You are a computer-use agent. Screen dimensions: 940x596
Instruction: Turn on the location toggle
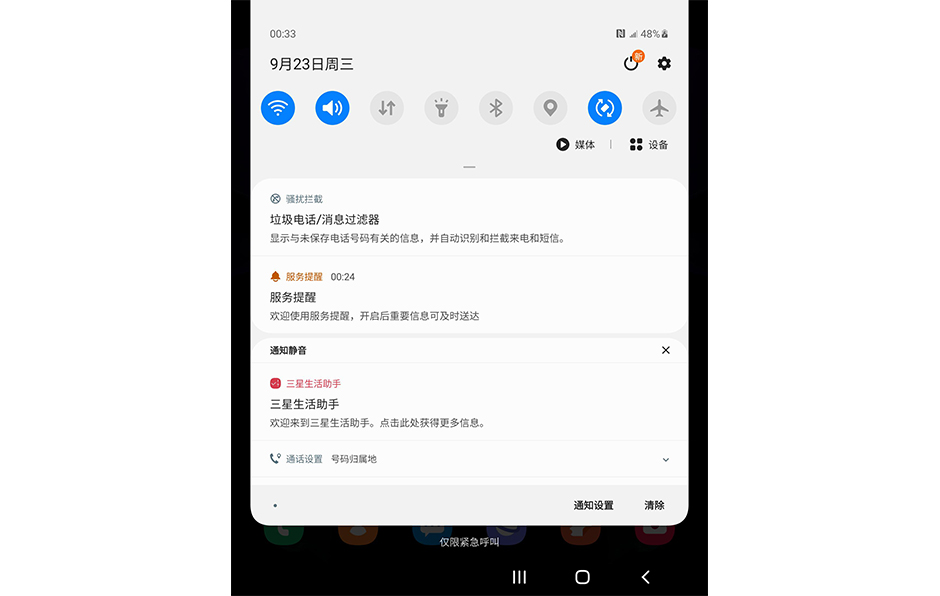pyautogui.click(x=550, y=108)
